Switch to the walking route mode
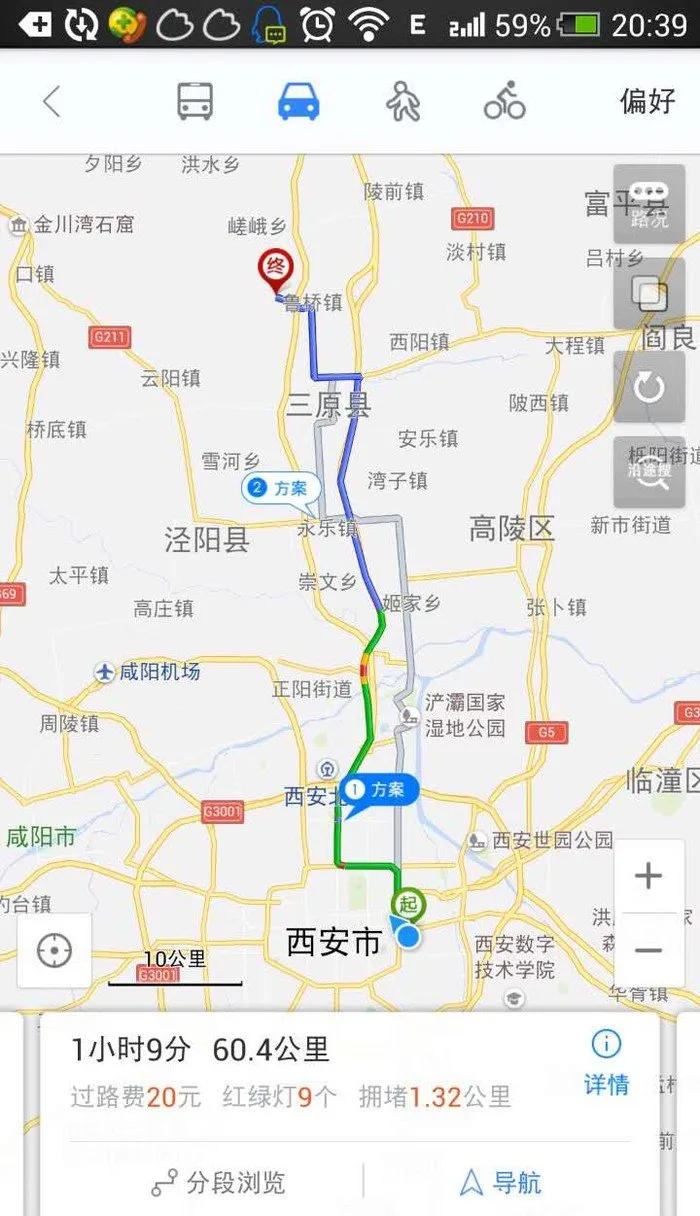 403,102
